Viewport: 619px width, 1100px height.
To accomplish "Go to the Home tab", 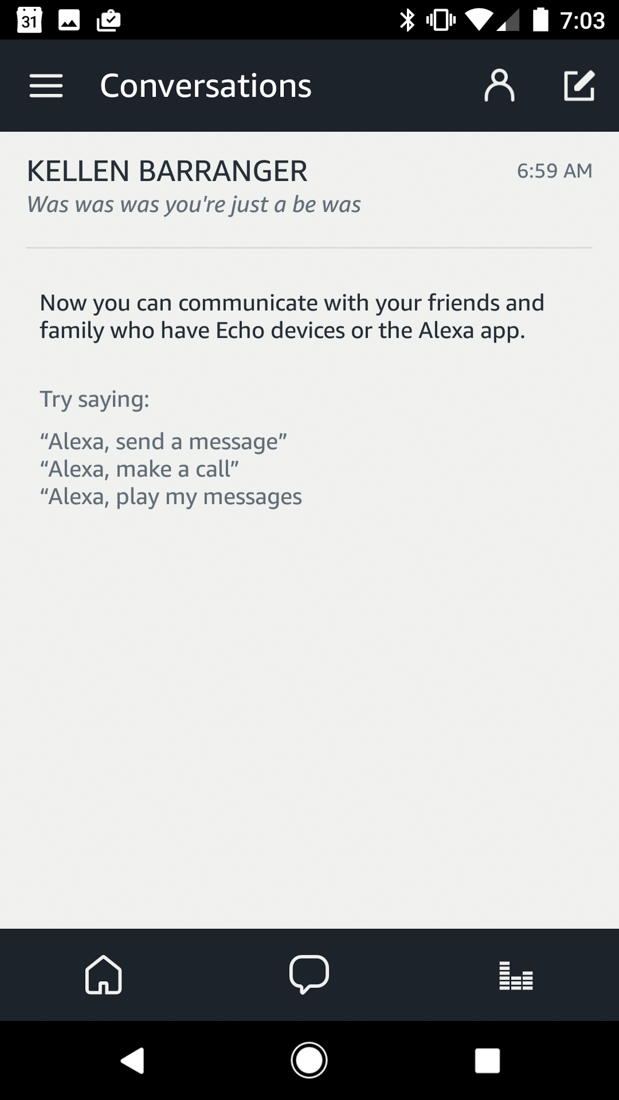I will pyautogui.click(x=103, y=975).
